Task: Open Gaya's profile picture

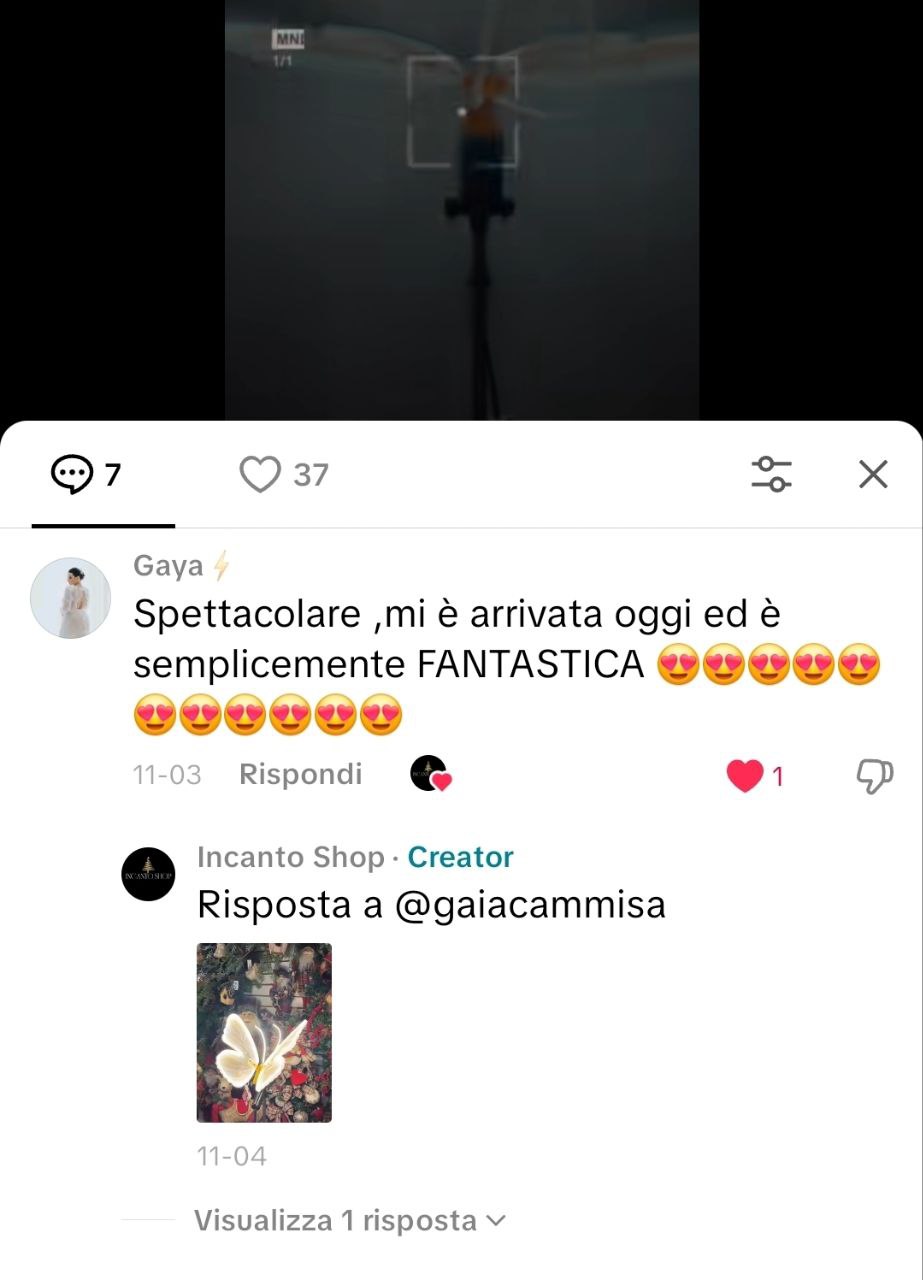Action: [70, 598]
